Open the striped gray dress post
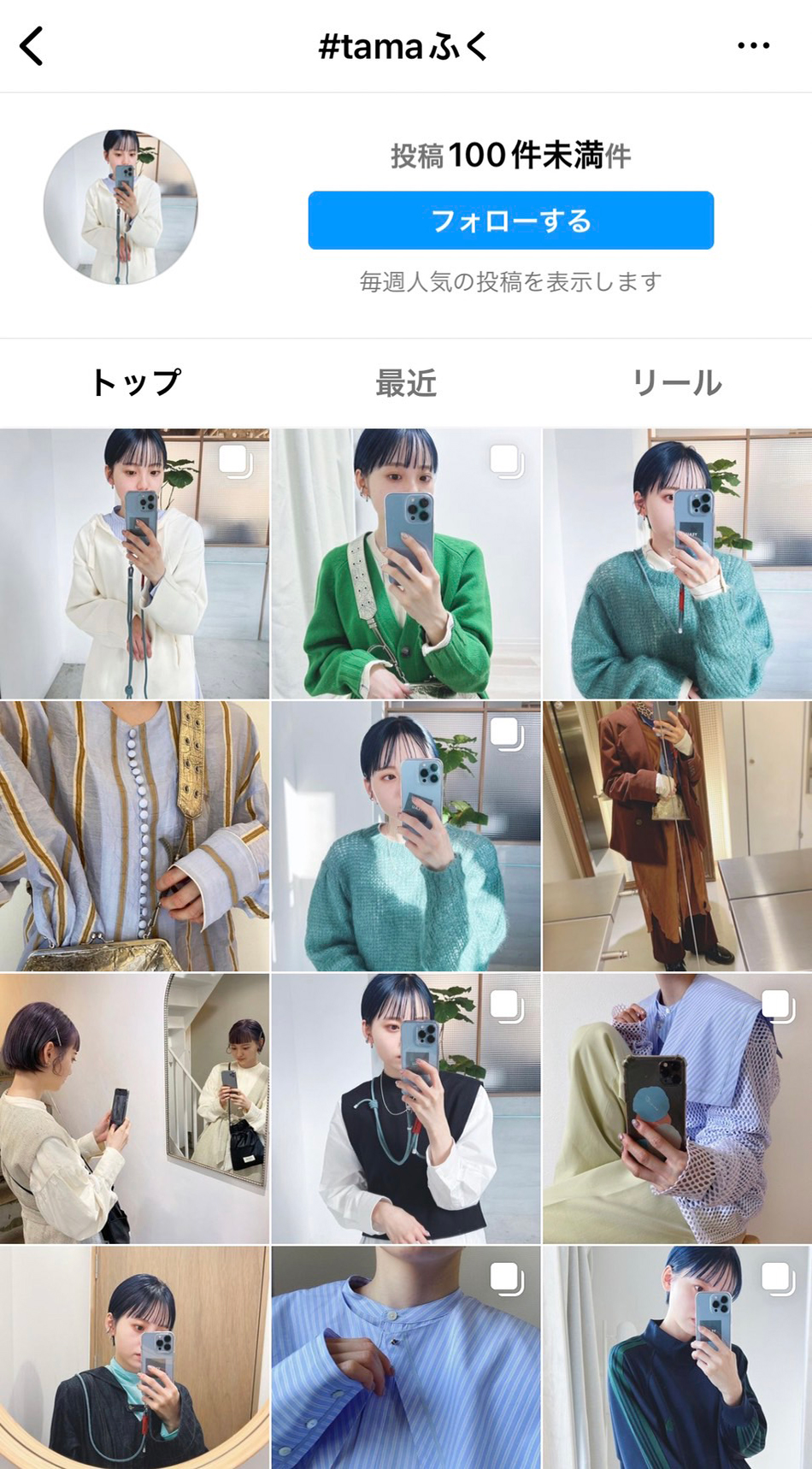Screen dimensions: 812x1469 [x=134, y=835]
